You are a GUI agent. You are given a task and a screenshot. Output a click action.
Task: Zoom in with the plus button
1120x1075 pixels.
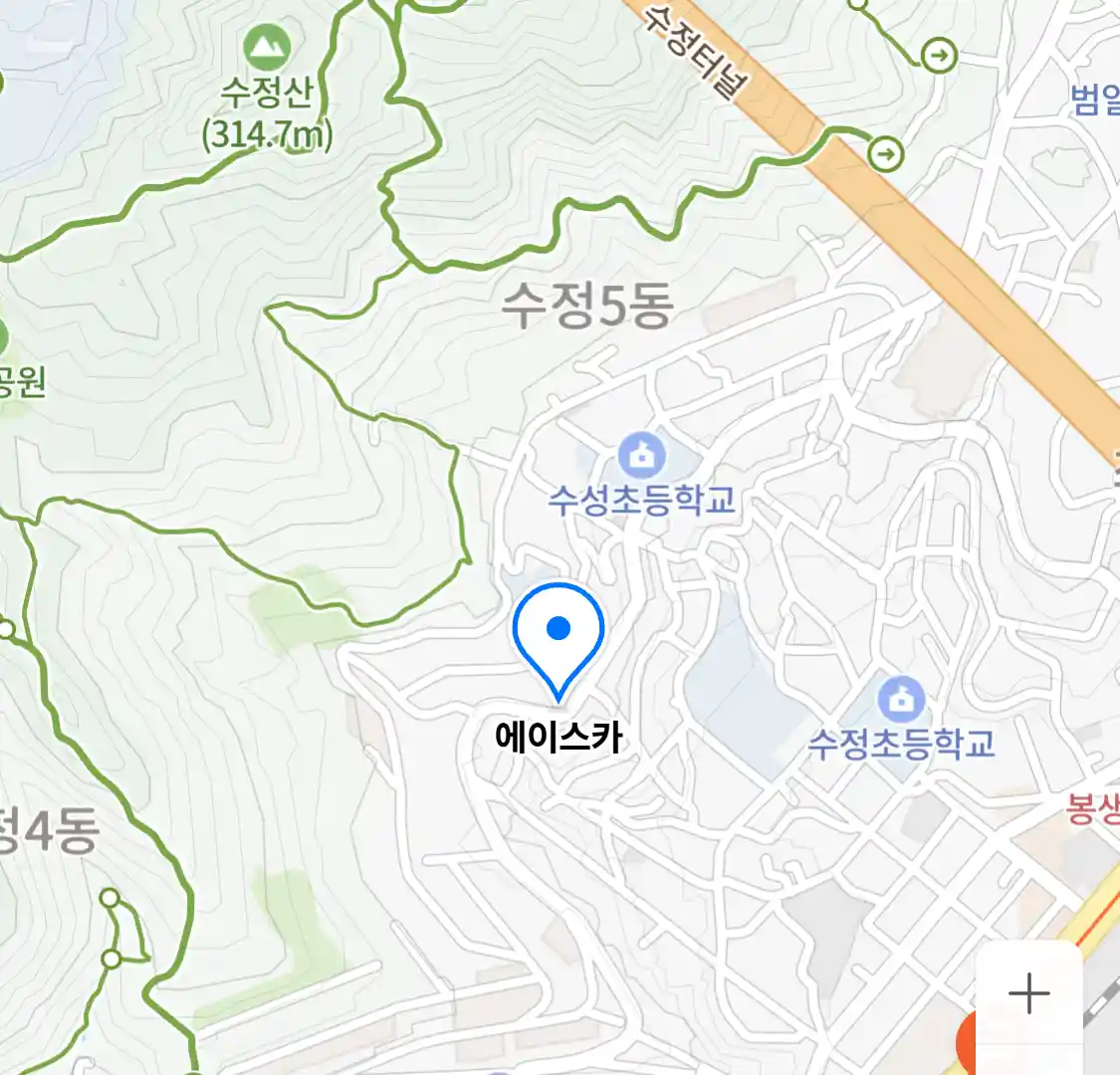(1028, 993)
